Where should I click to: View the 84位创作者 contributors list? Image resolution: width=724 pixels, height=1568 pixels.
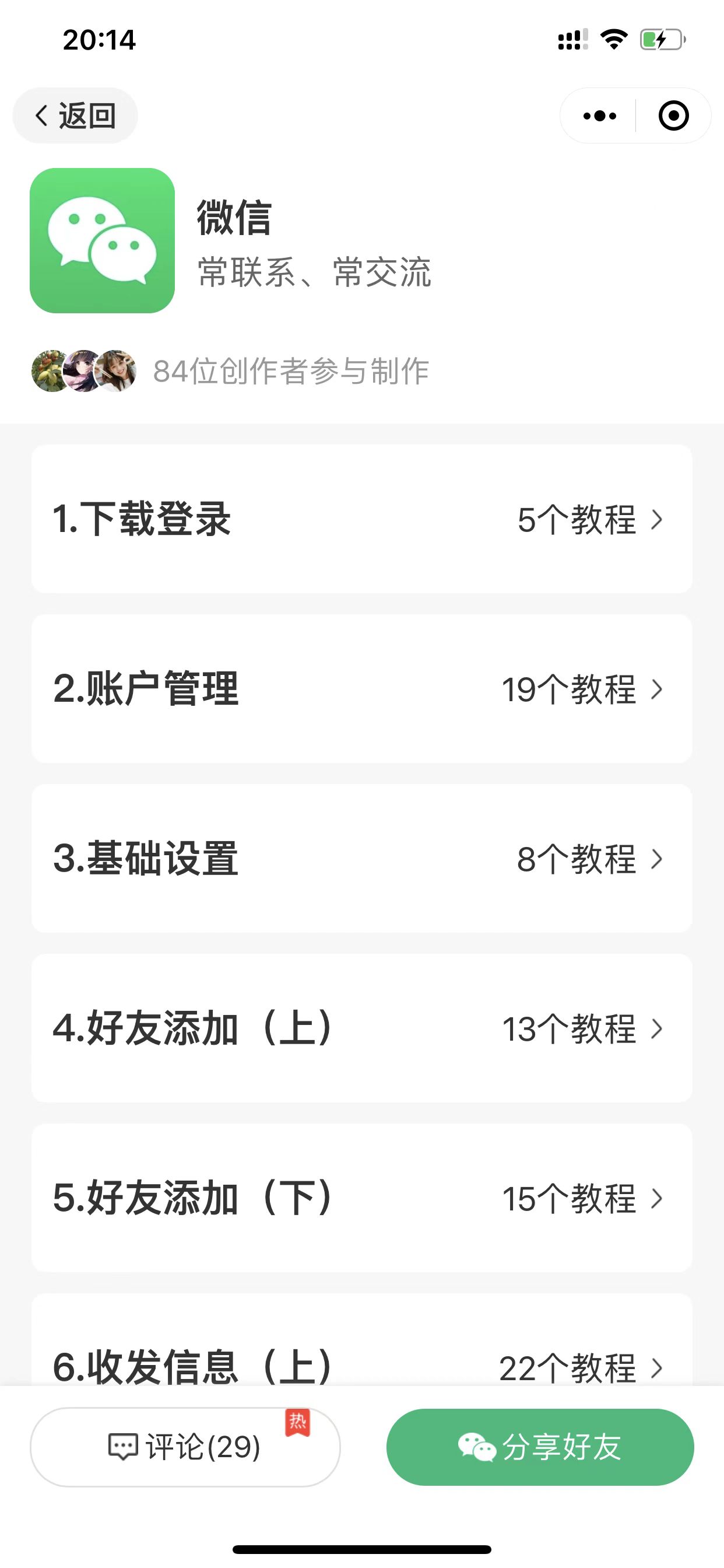[231, 370]
